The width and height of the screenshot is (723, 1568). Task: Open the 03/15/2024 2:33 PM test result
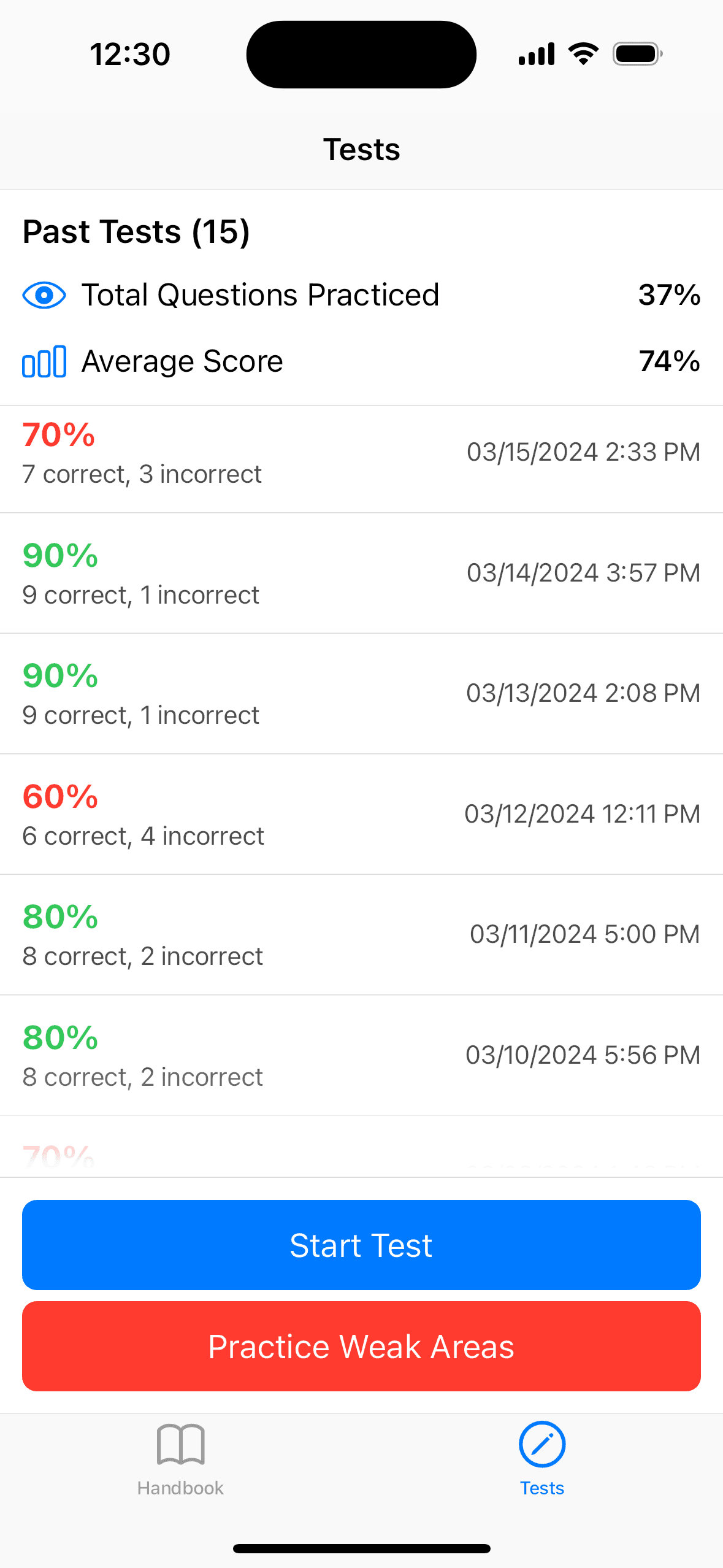[x=361, y=454]
